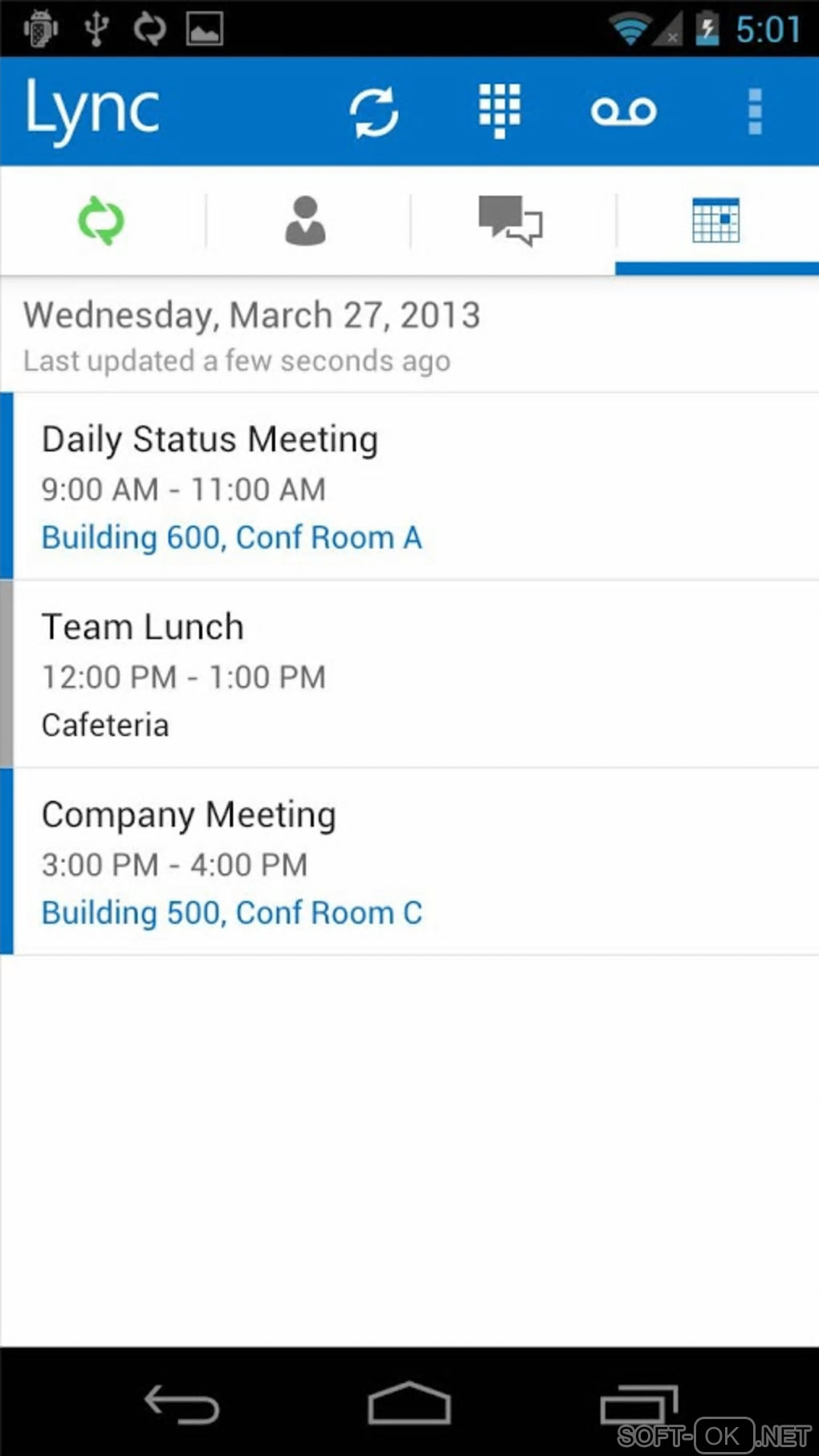Tap the system home button
Image resolution: width=819 pixels, height=1456 pixels.
tap(409, 1405)
